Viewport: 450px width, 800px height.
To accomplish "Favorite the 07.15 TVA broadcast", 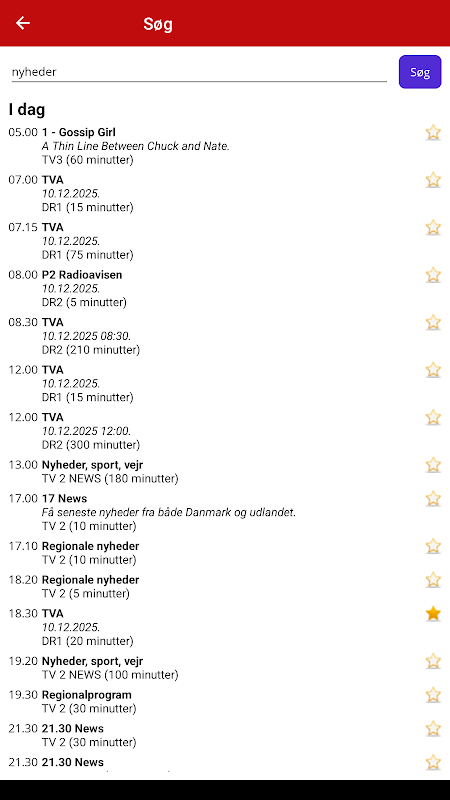I will (x=433, y=227).
